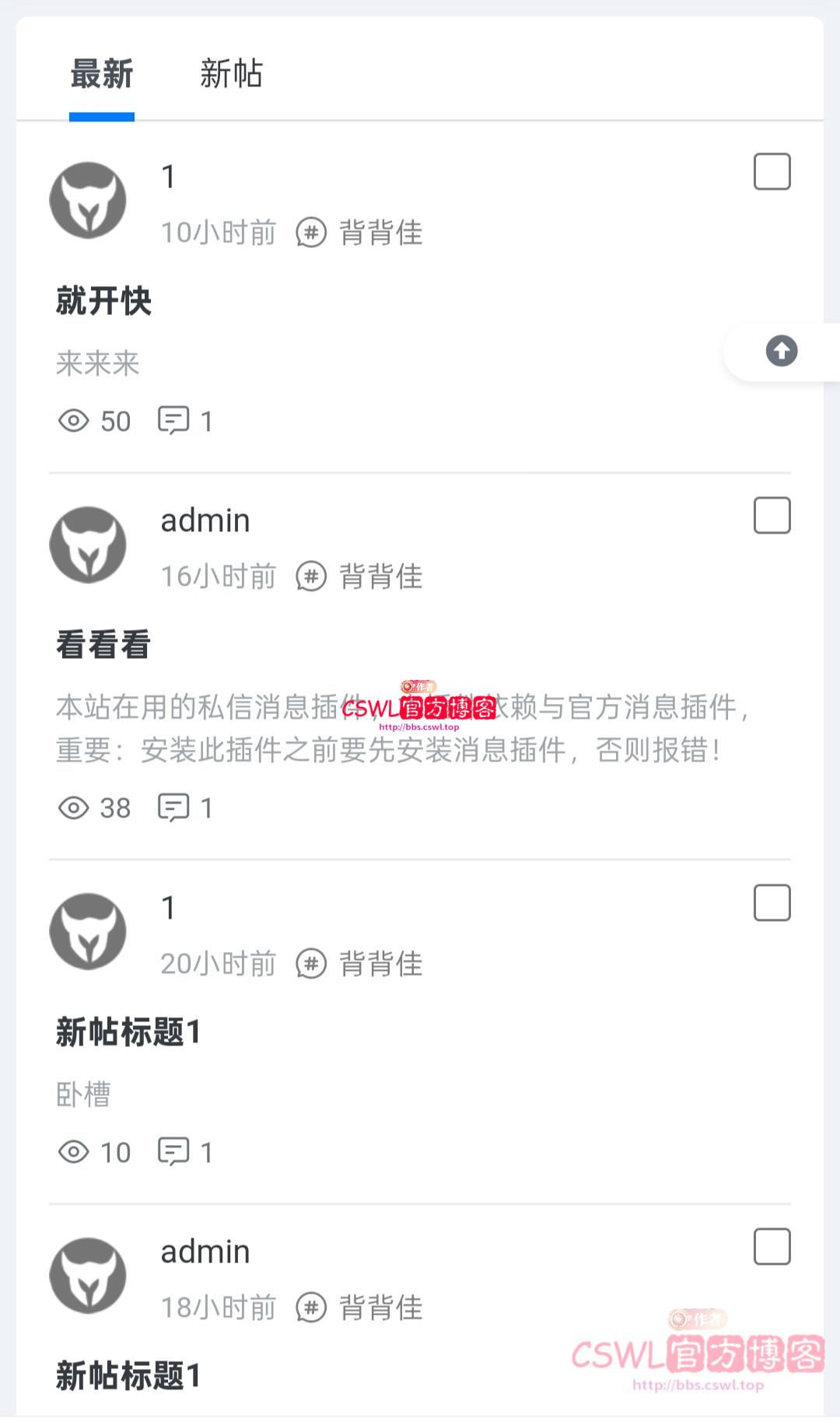Select the checkbox of the 20小时前 post
Image resolution: width=840 pixels, height=1422 pixels.
(772, 902)
